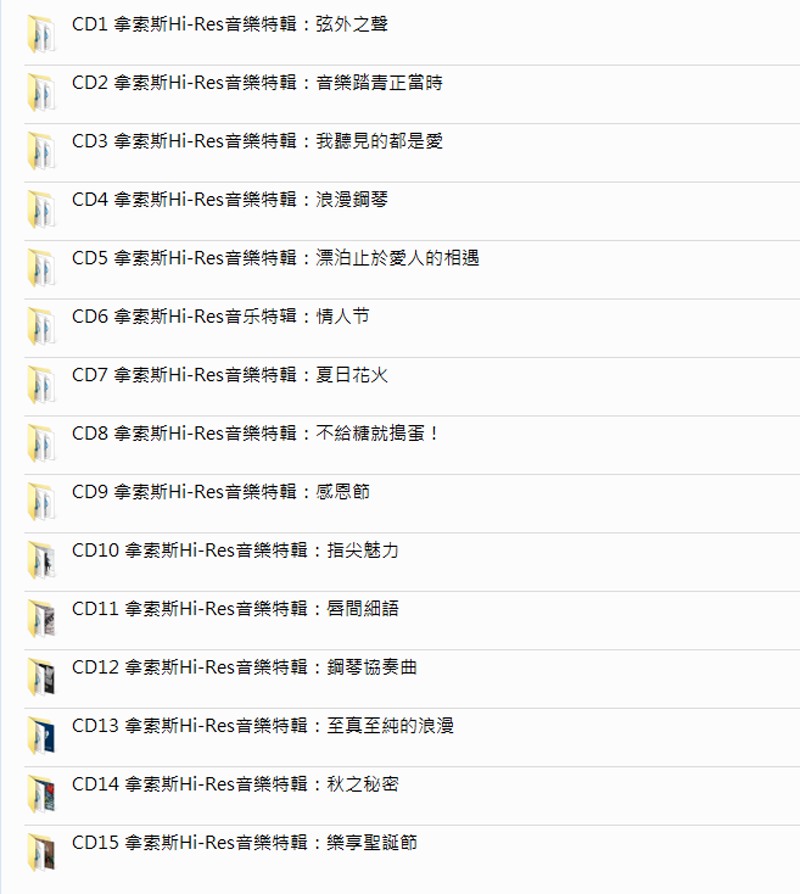
Task: Open folder CD6 情人节
Action: 221,316
